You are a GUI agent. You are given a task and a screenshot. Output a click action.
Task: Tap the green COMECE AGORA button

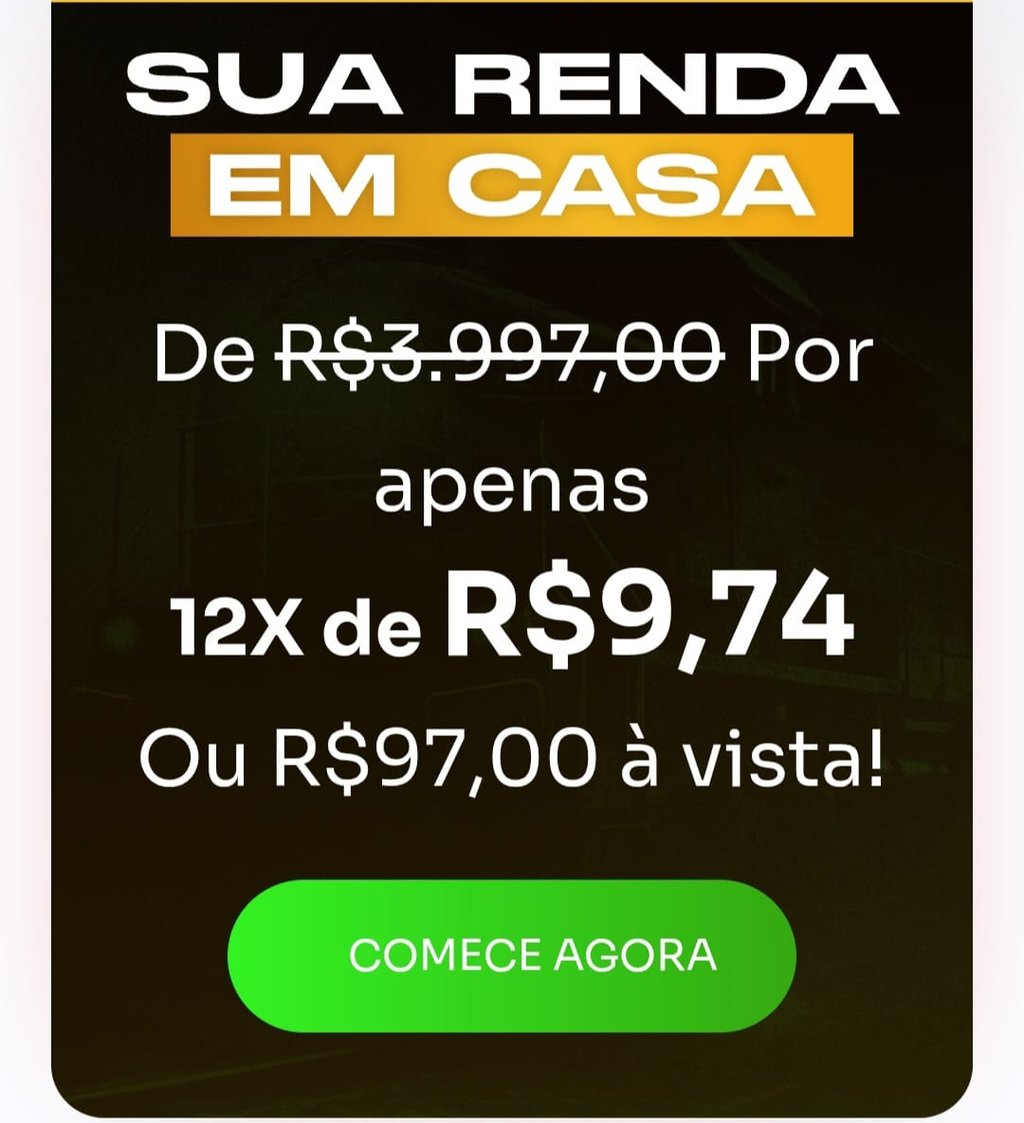point(512,955)
